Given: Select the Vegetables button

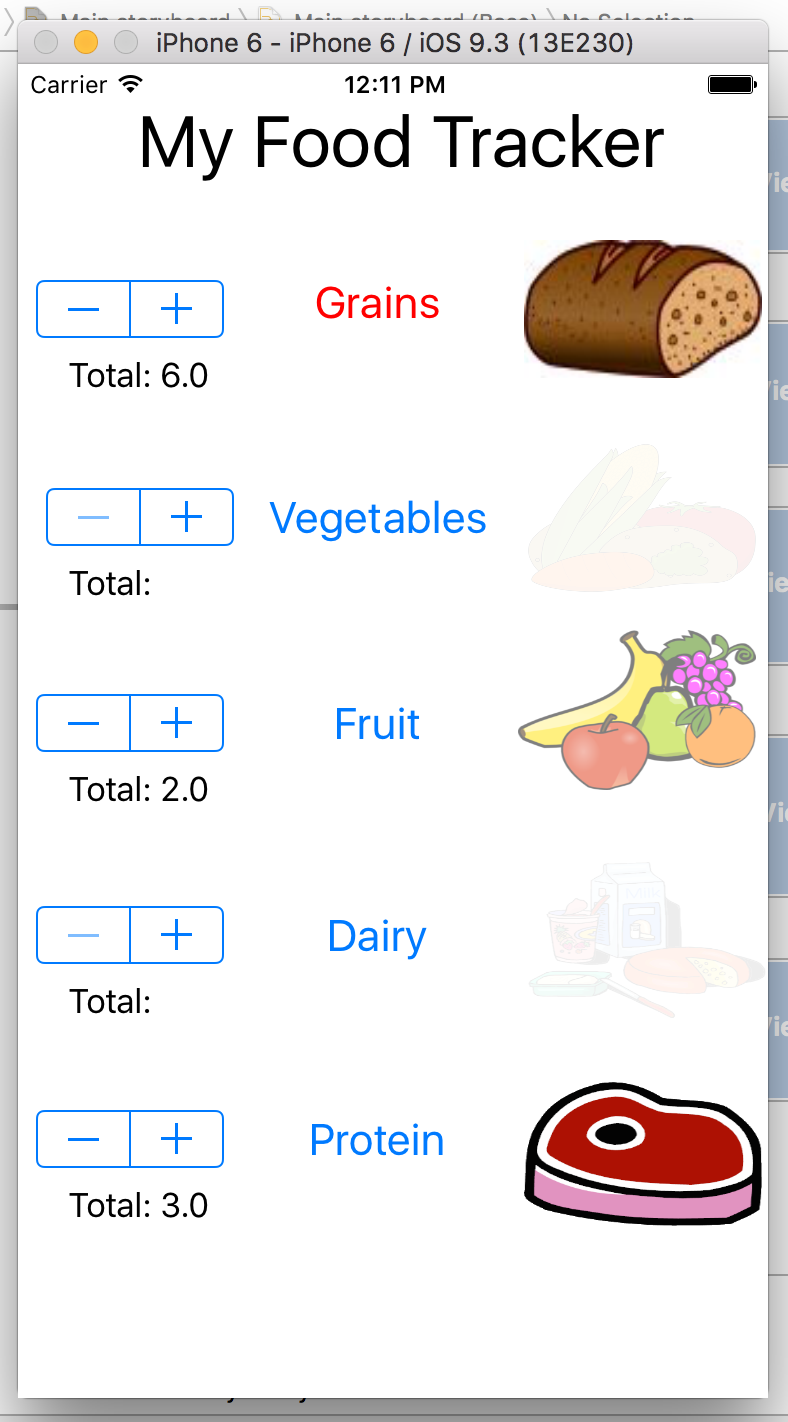Looking at the screenshot, I should [378, 518].
